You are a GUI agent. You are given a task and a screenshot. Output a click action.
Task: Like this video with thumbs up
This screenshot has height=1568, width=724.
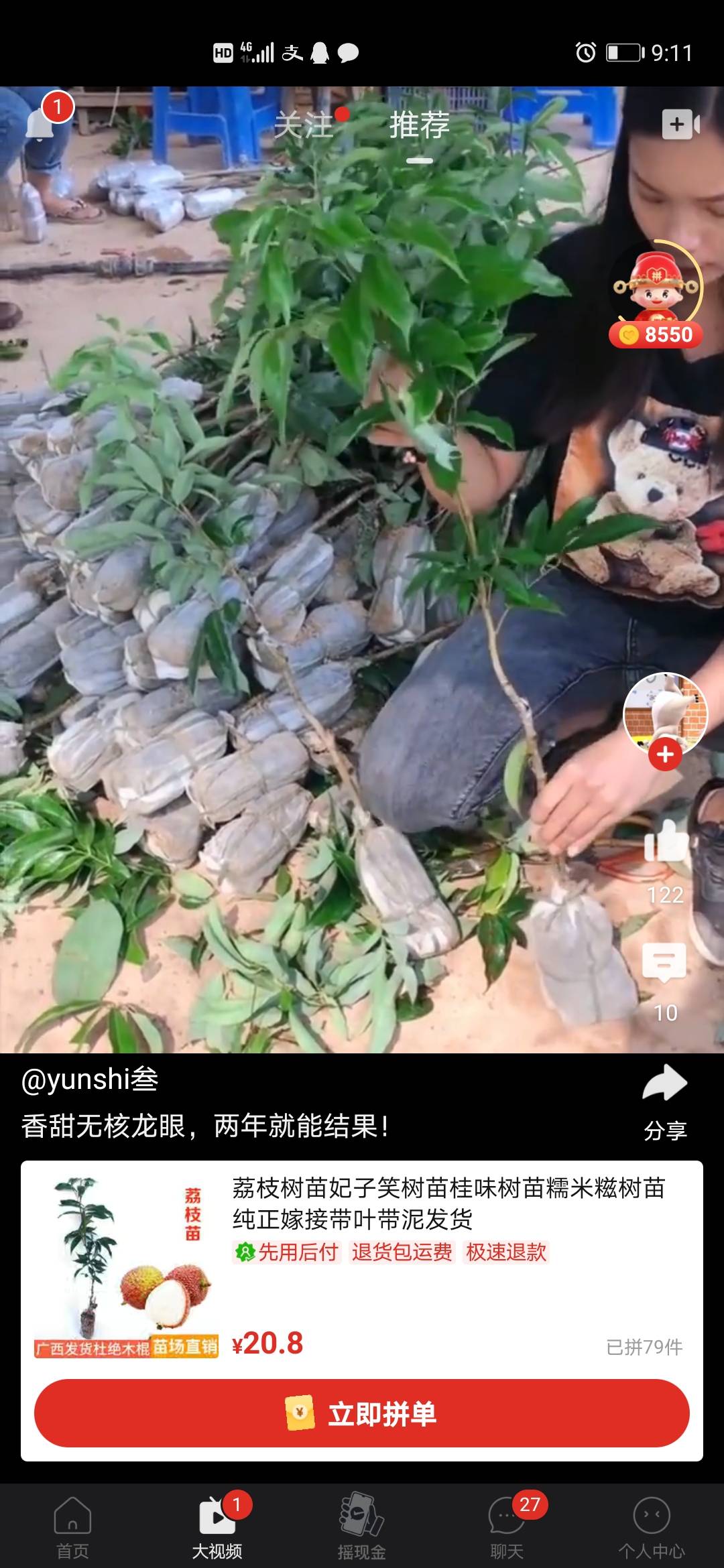[665, 843]
